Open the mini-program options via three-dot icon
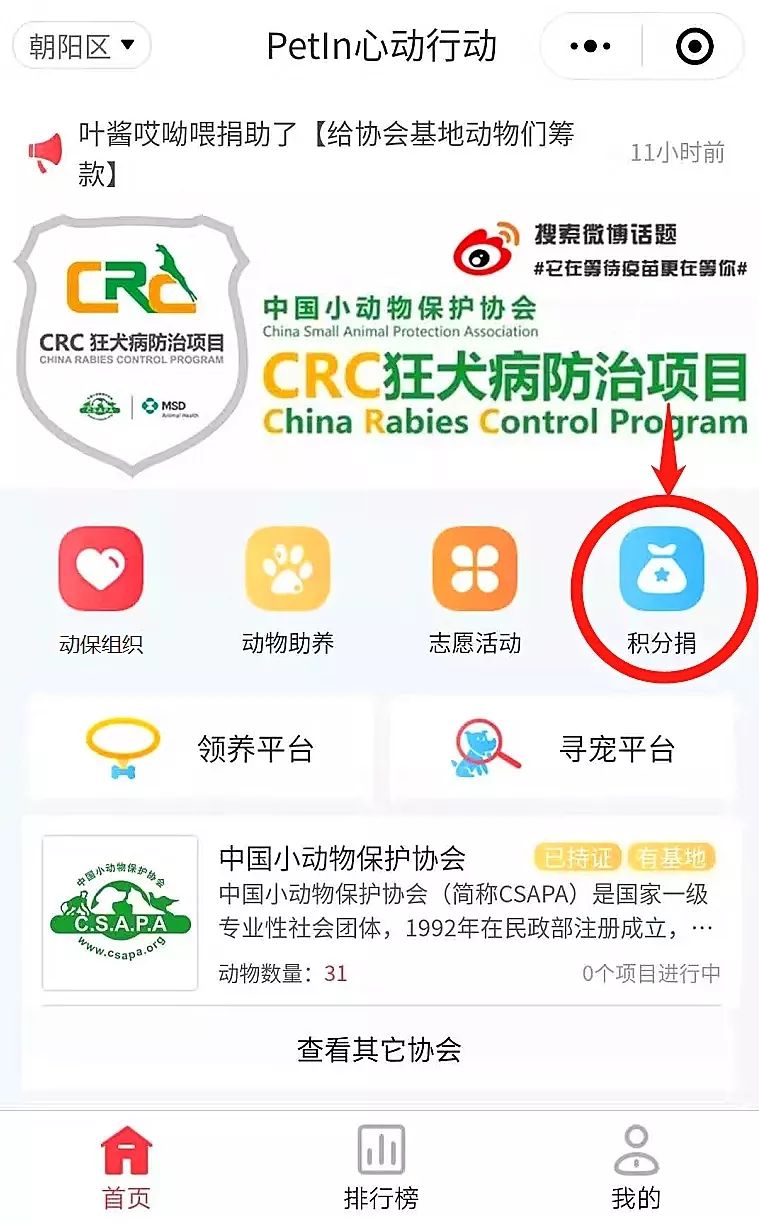759x1224 pixels. [x=592, y=46]
